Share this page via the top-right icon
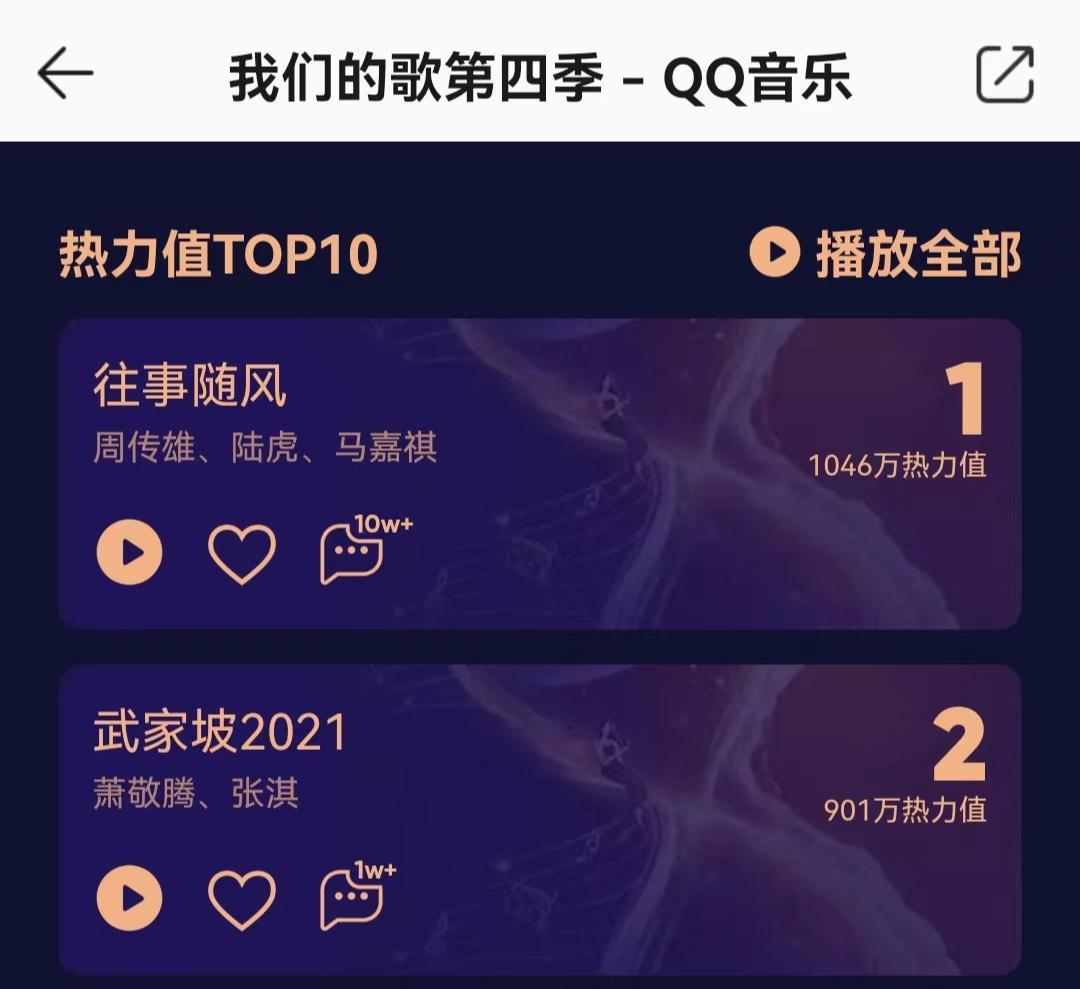The width and height of the screenshot is (1080, 989). (1005, 74)
